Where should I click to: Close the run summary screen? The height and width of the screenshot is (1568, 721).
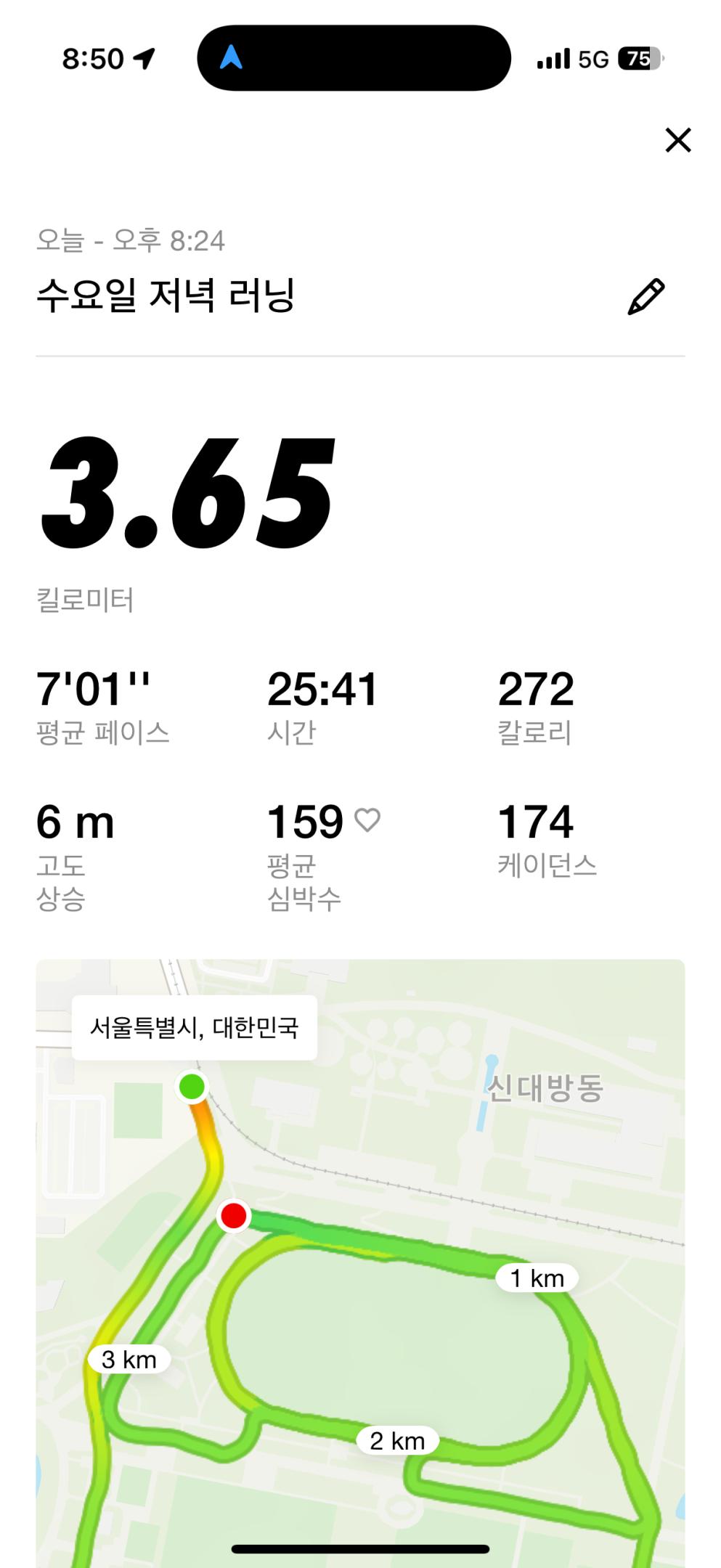677,140
